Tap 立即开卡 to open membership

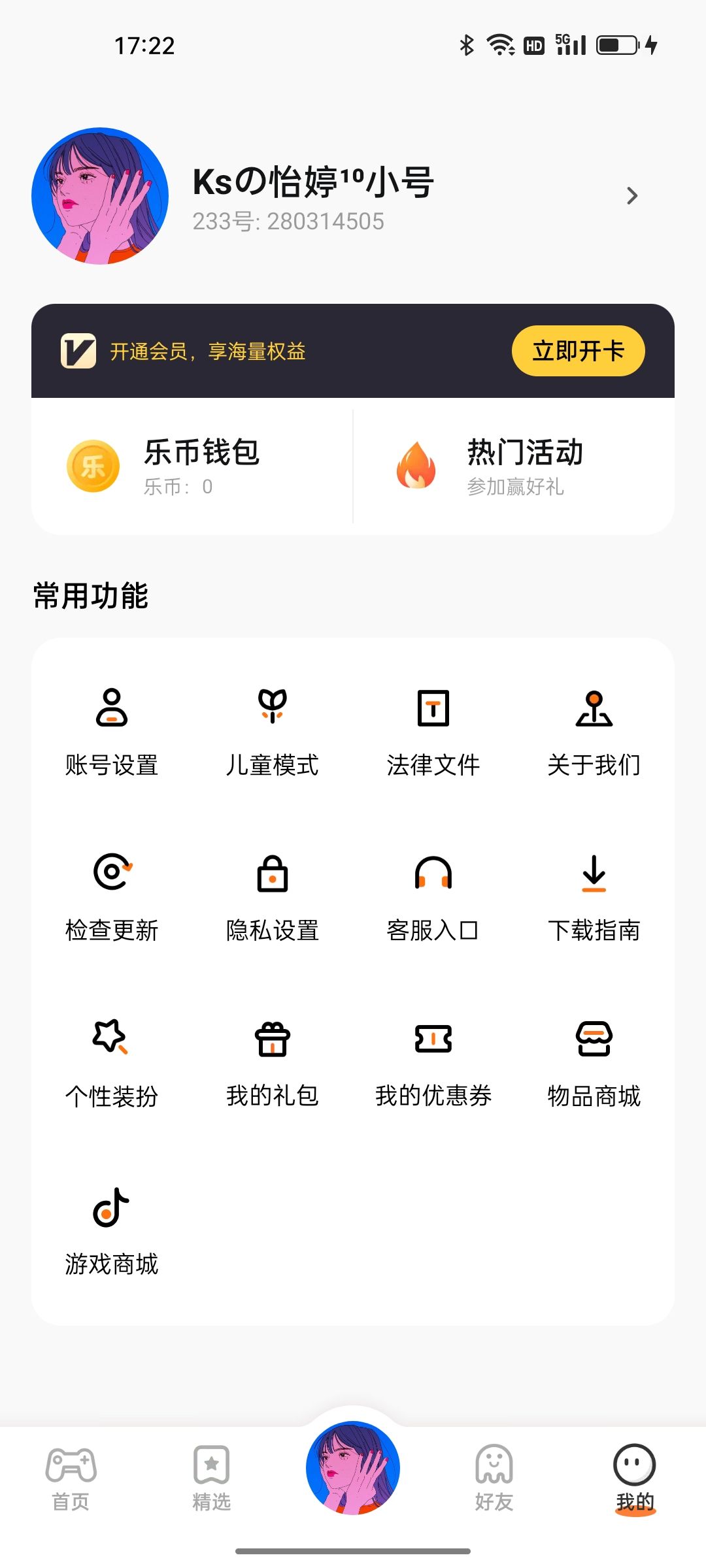click(578, 351)
